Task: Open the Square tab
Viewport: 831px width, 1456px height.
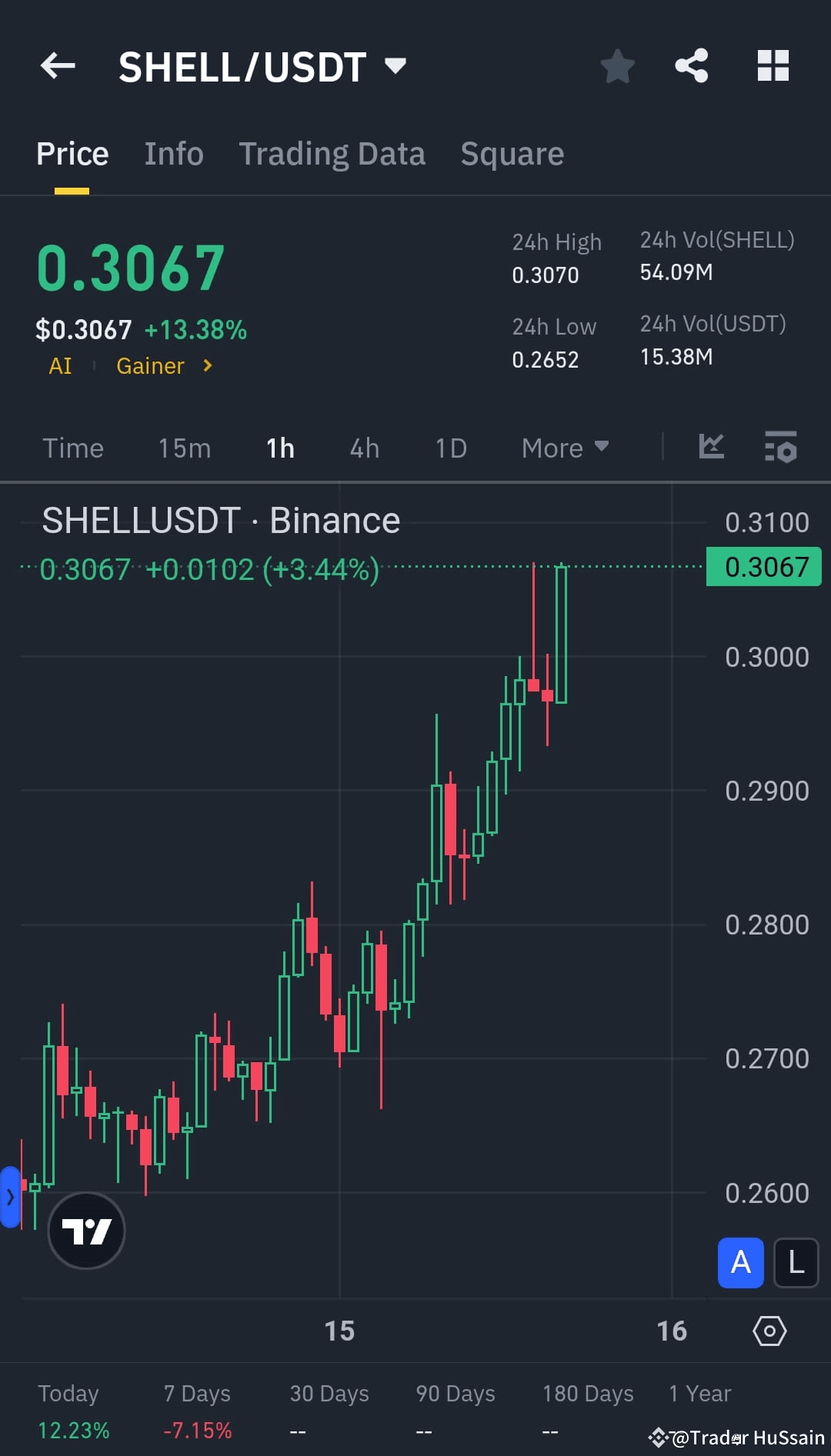Action: click(x=512, y=153)
